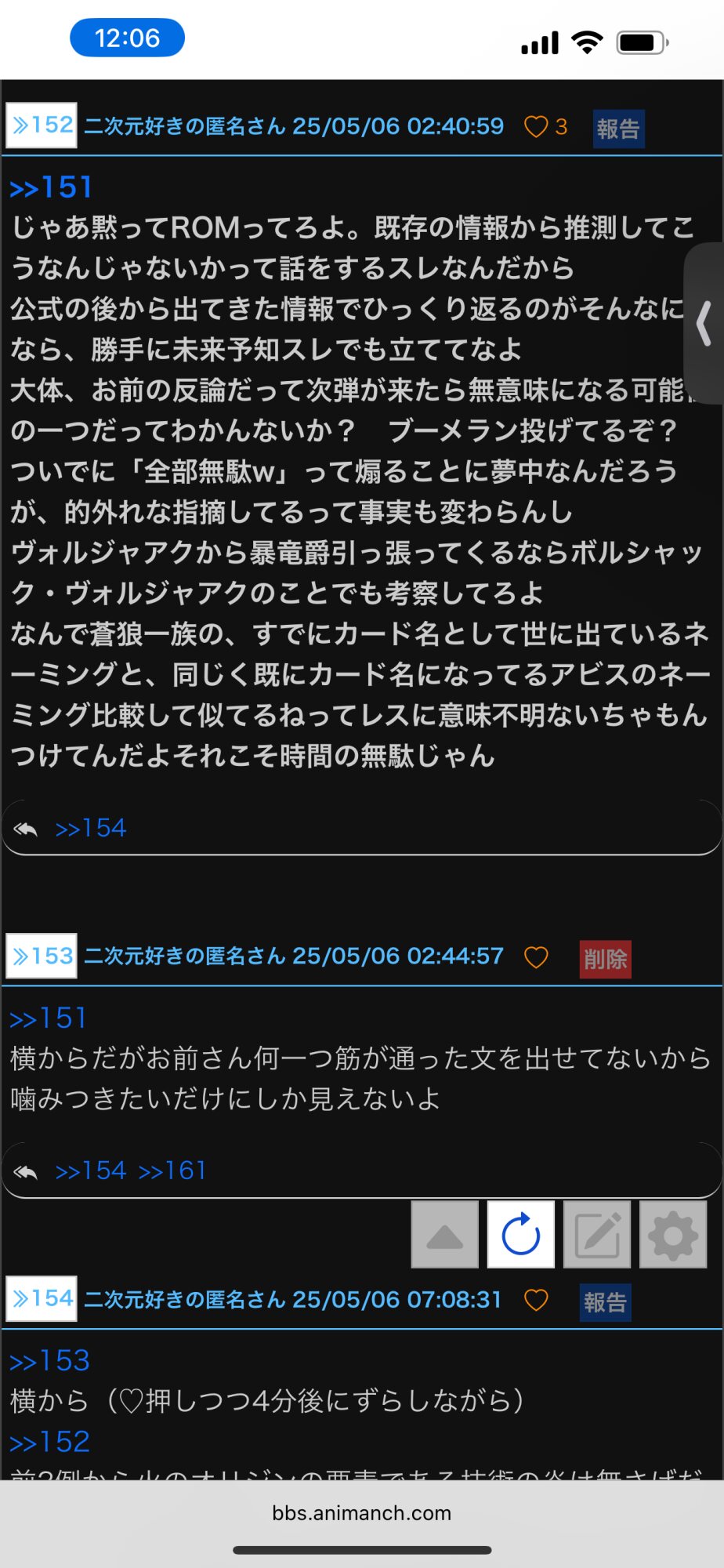Expand the side panel arrow handle
This screenshot has height=1568, width=724.
704,324
